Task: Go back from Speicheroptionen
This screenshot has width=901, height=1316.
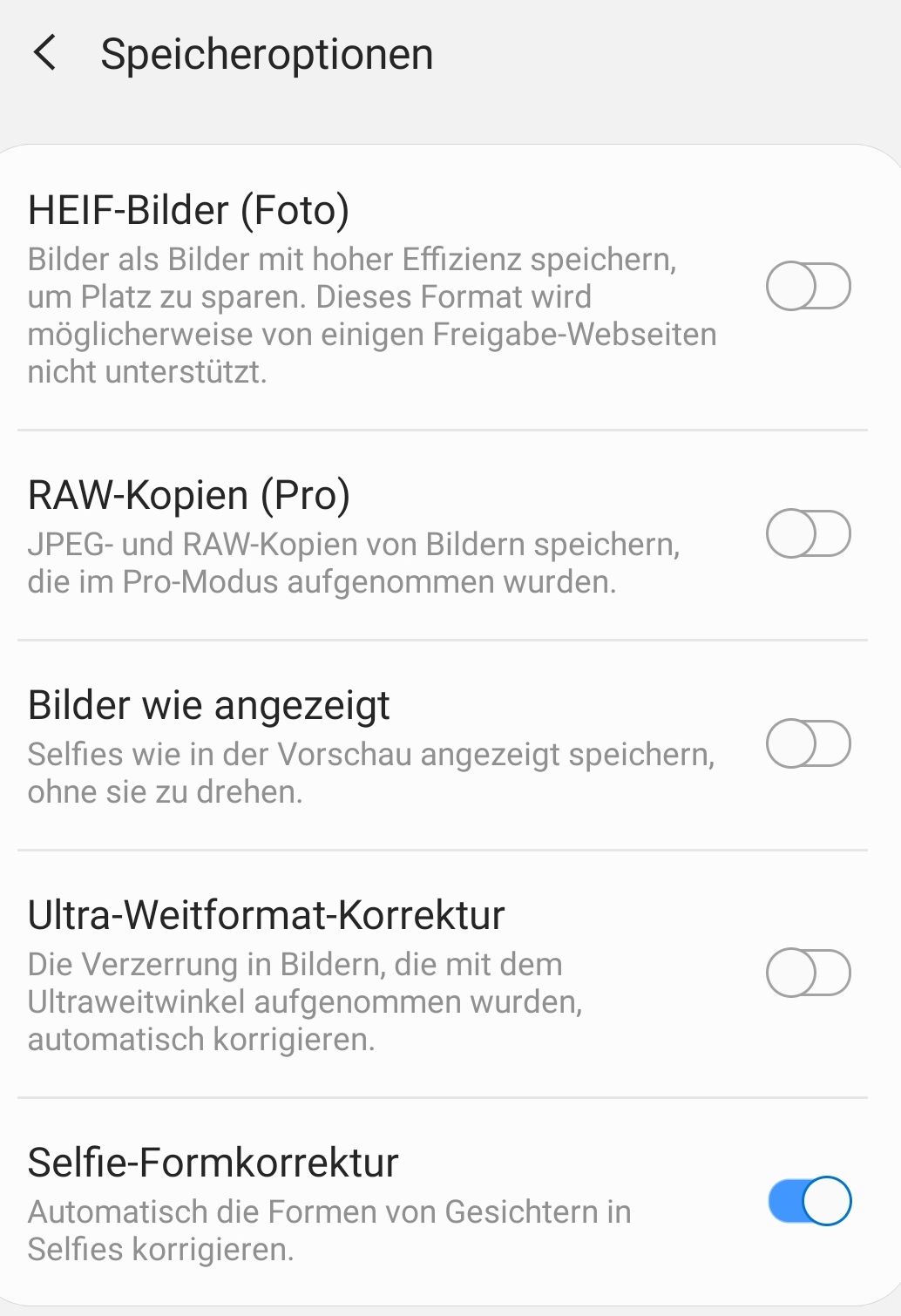Action: (x=44, y=53)
